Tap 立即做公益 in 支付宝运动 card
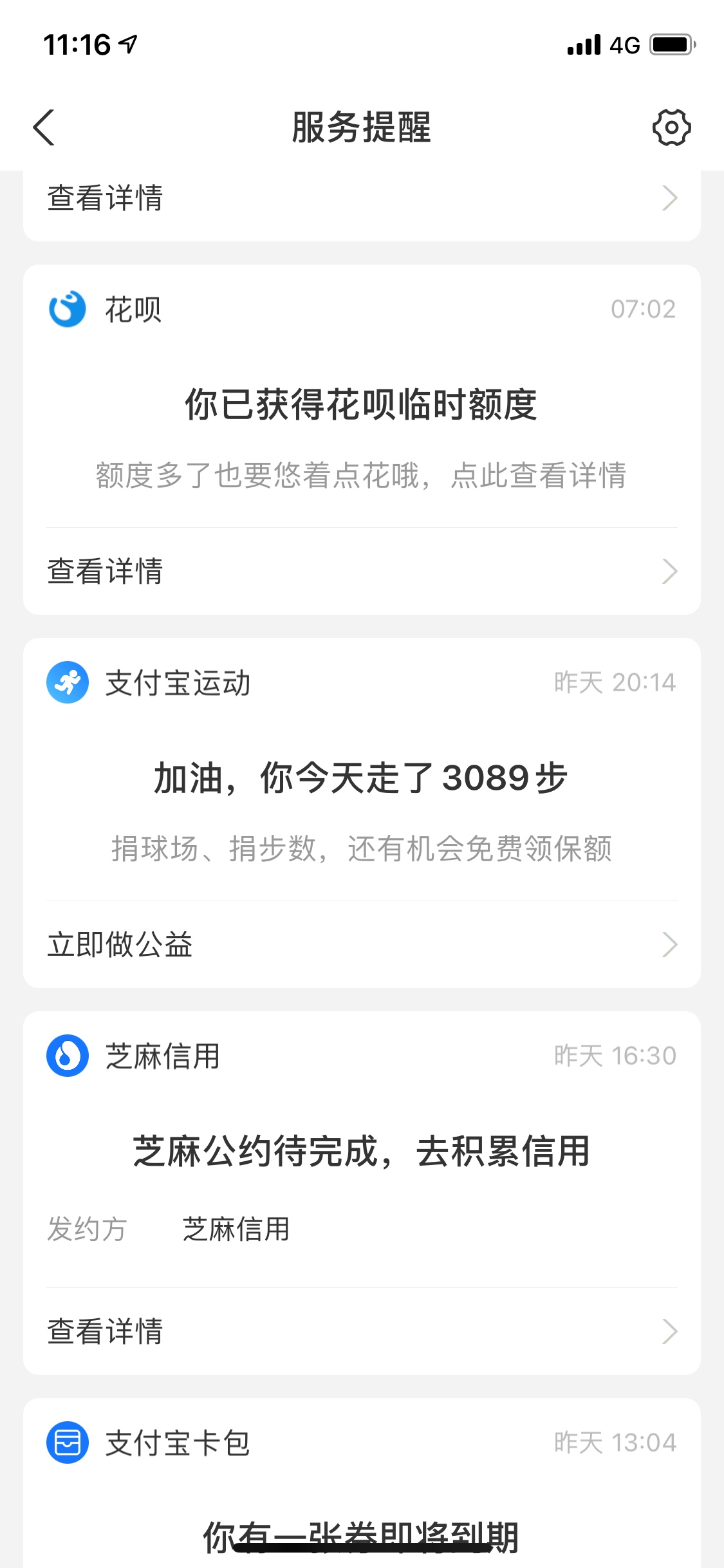Screen dimensions: 724x1568 [362, 944]
